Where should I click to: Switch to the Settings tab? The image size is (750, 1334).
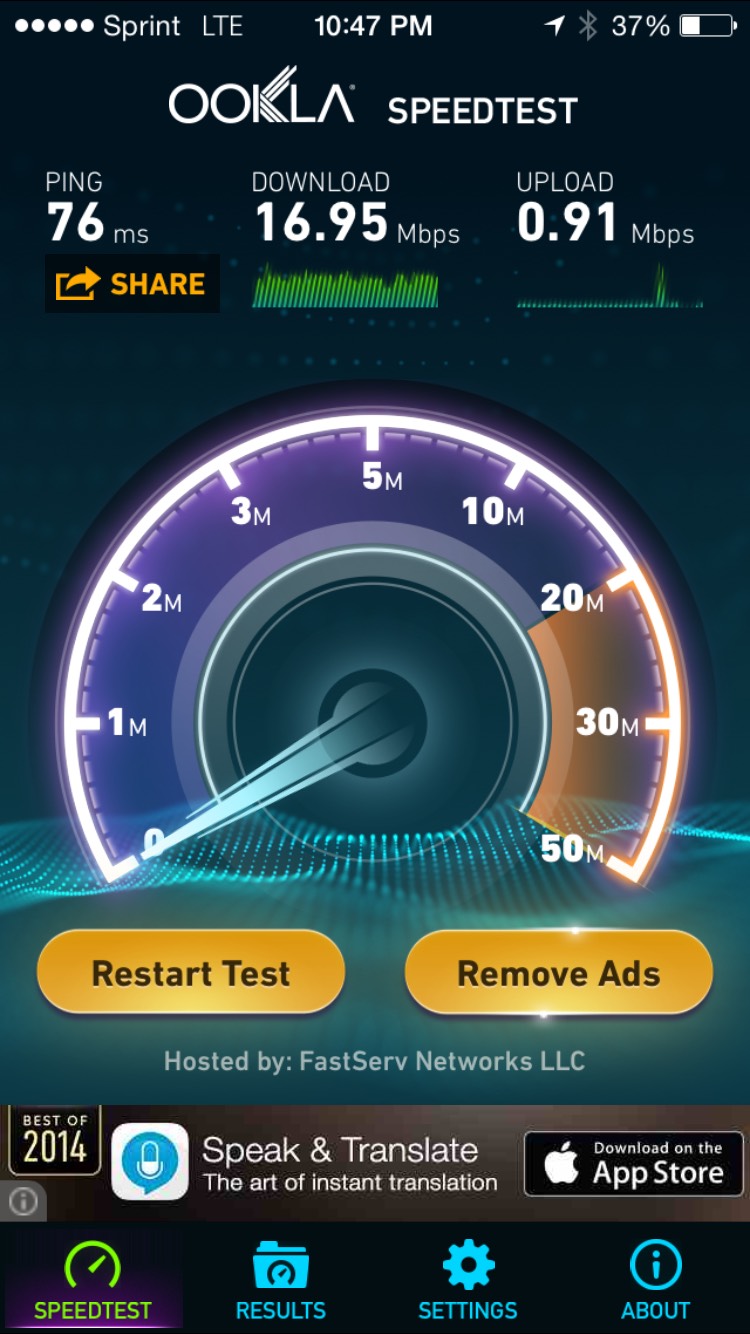pos(468,1280)
